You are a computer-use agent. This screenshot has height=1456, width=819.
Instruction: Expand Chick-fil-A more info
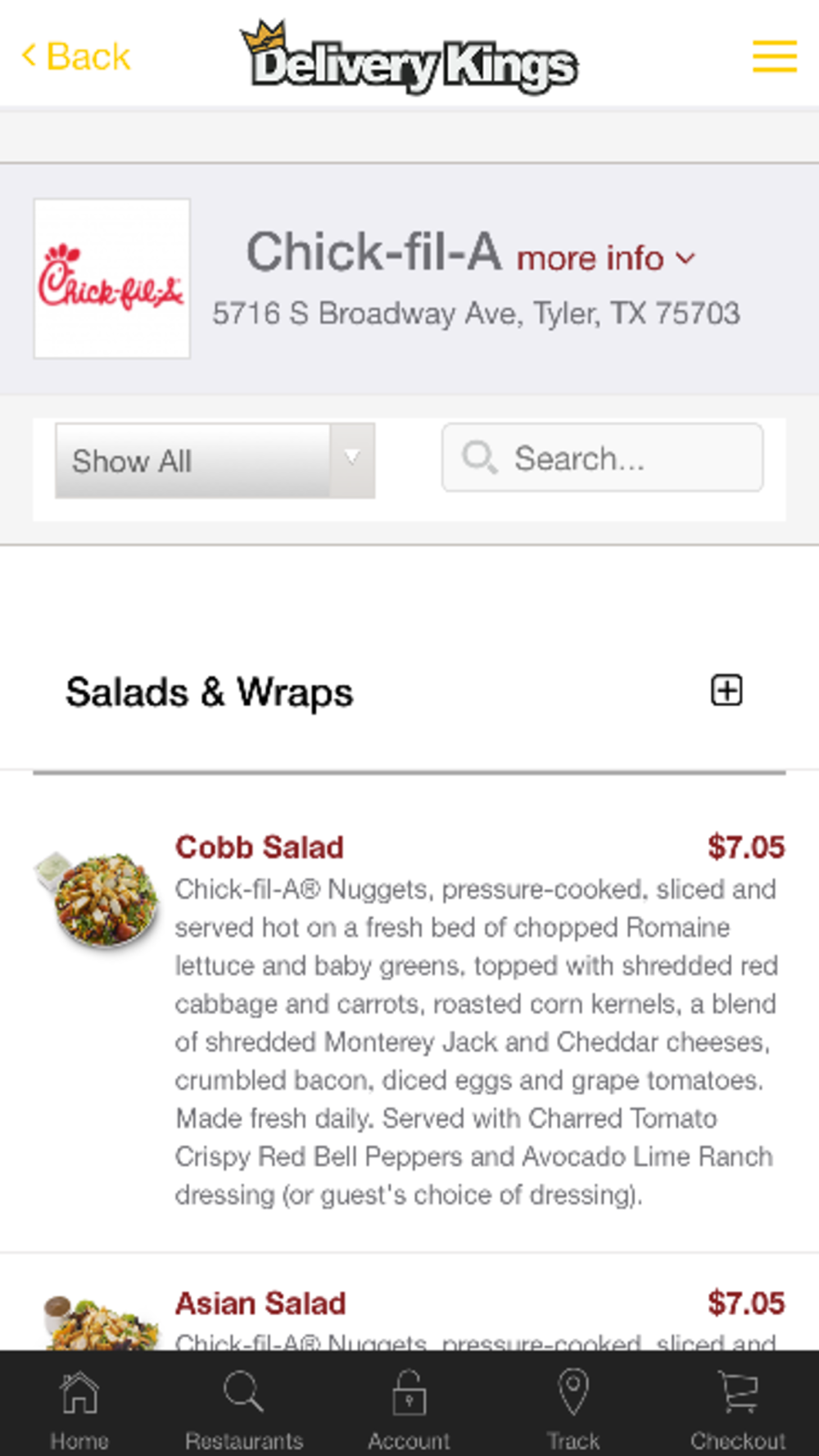point(605,259)
